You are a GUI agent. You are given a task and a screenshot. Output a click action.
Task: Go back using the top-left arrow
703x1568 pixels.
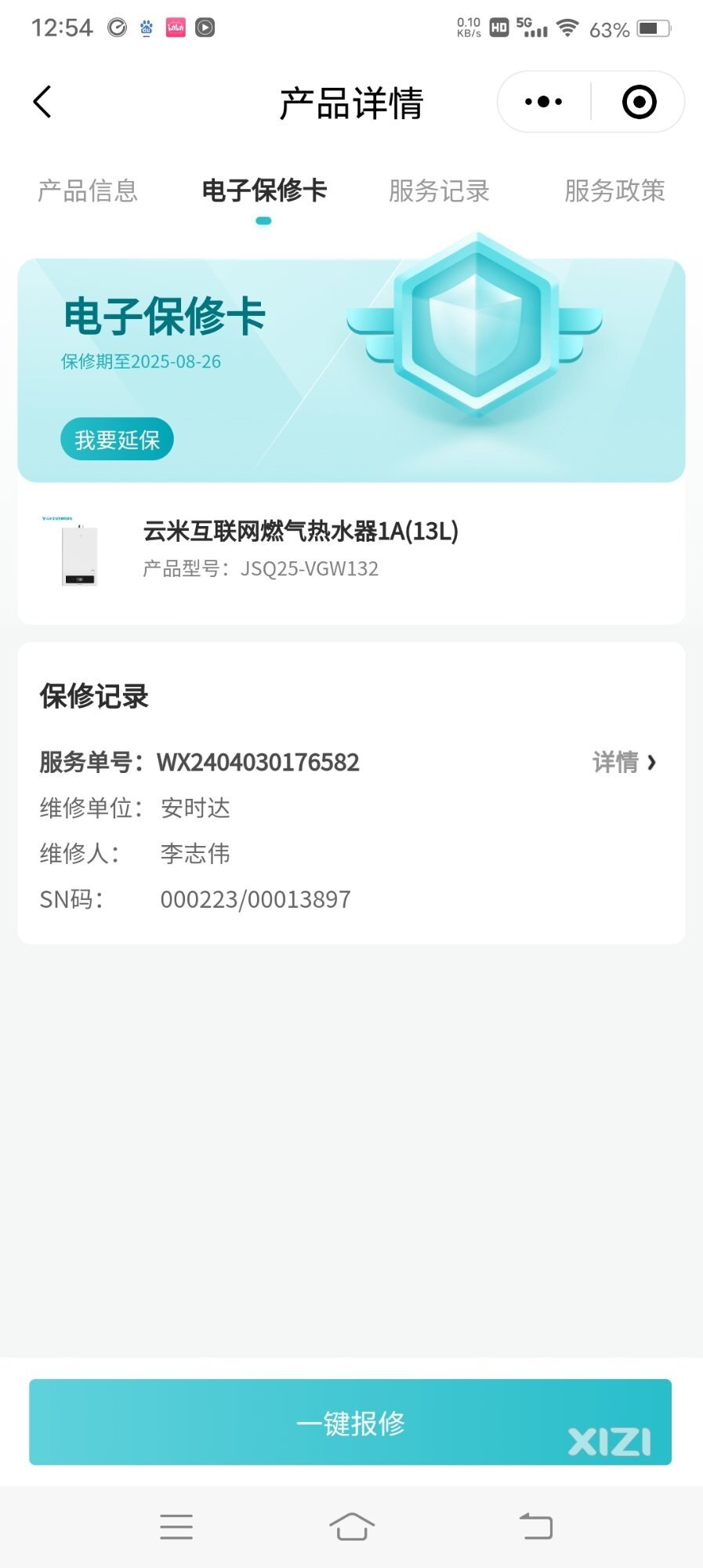point(42,102)
